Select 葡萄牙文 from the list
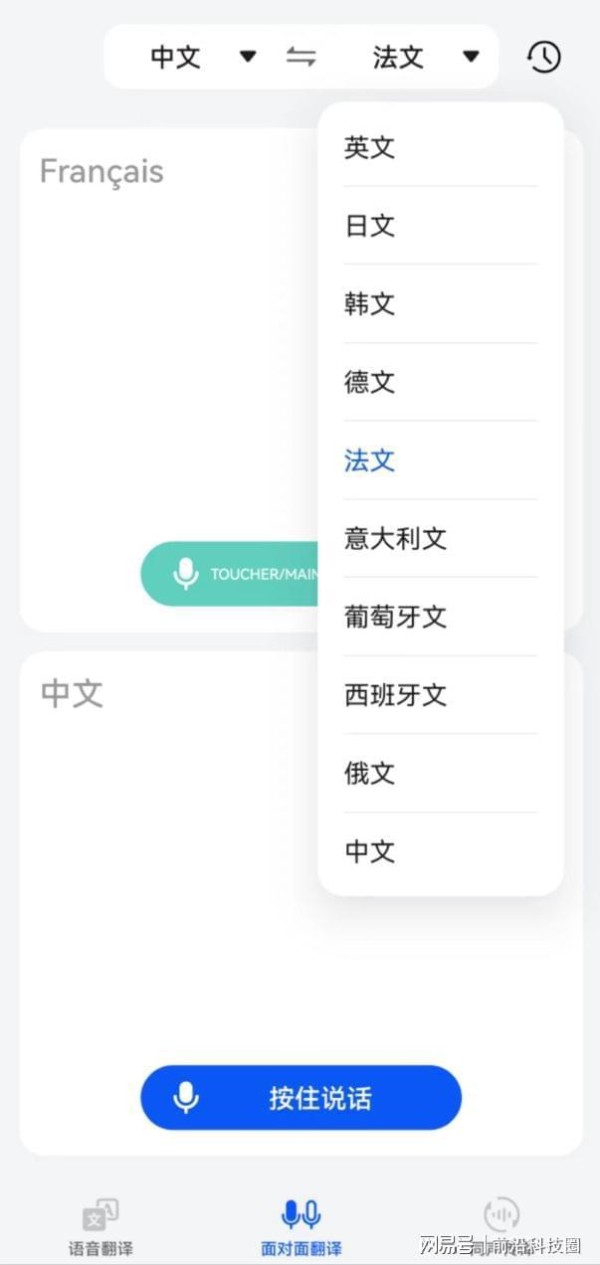 pos(440,617)
